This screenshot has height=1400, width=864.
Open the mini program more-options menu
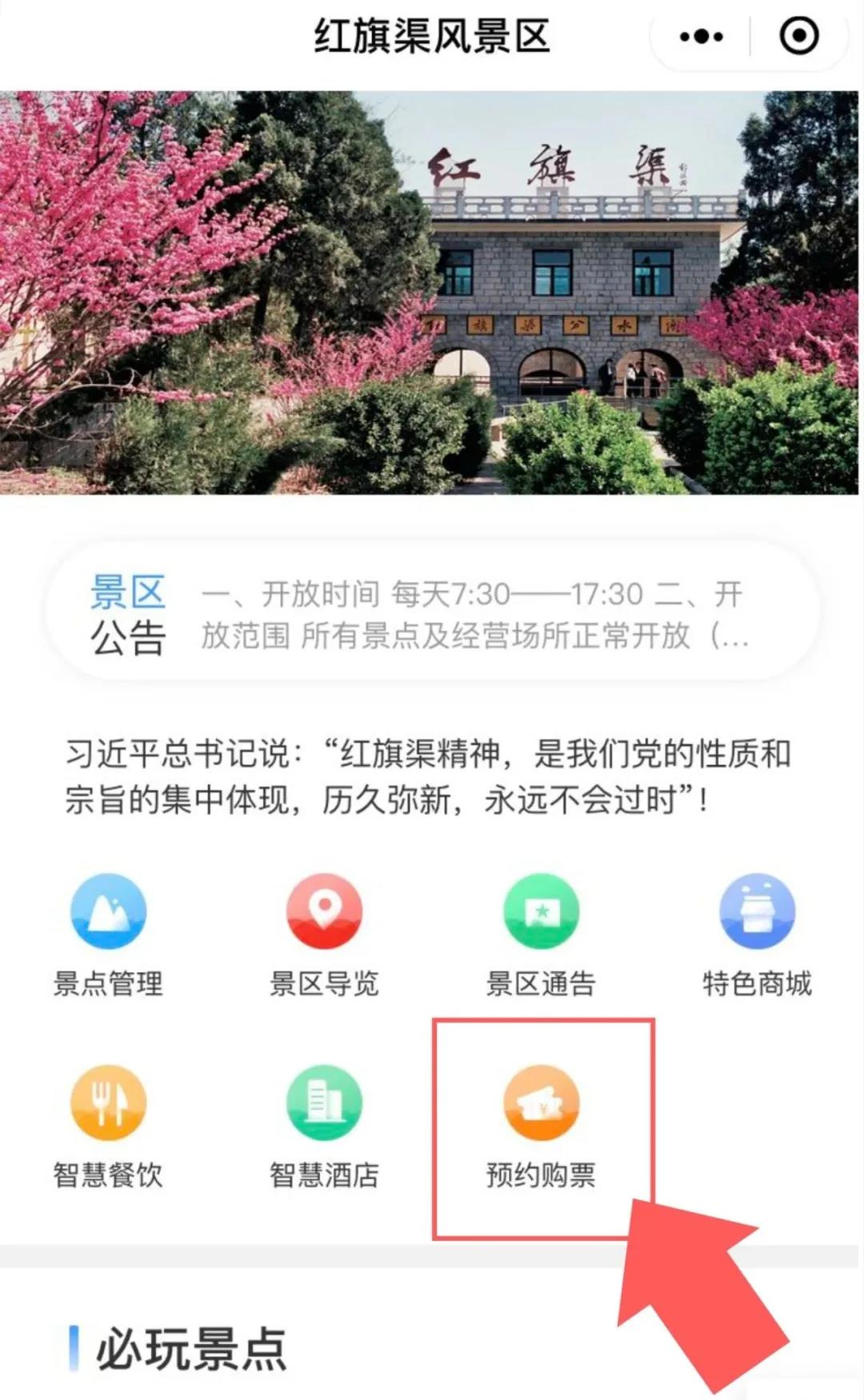pyautogui.click(x=701, y=37)
